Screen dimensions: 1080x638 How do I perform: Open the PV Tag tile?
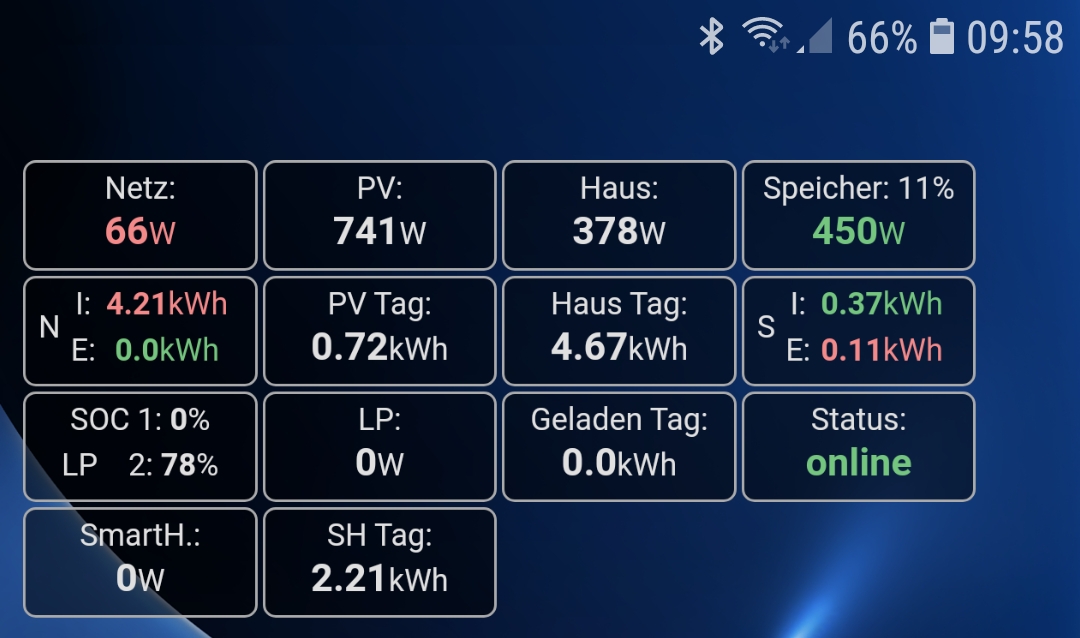coord(380,331)
